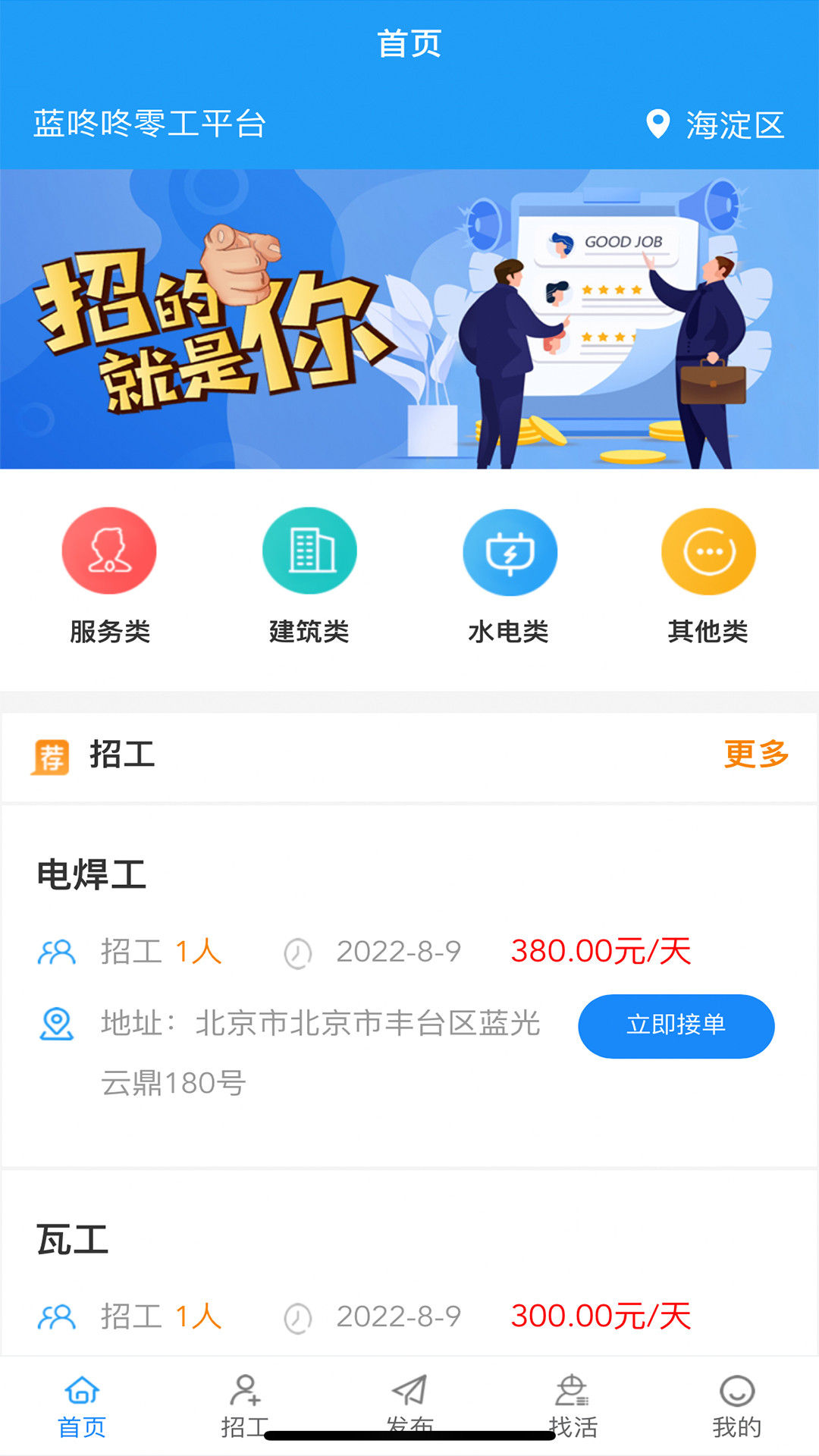Image resolution: width=819 pixels, height=1456 pixels.
Task: Tap 立即接单 for the 电焊工 job
Action: tap(676, 1025)
